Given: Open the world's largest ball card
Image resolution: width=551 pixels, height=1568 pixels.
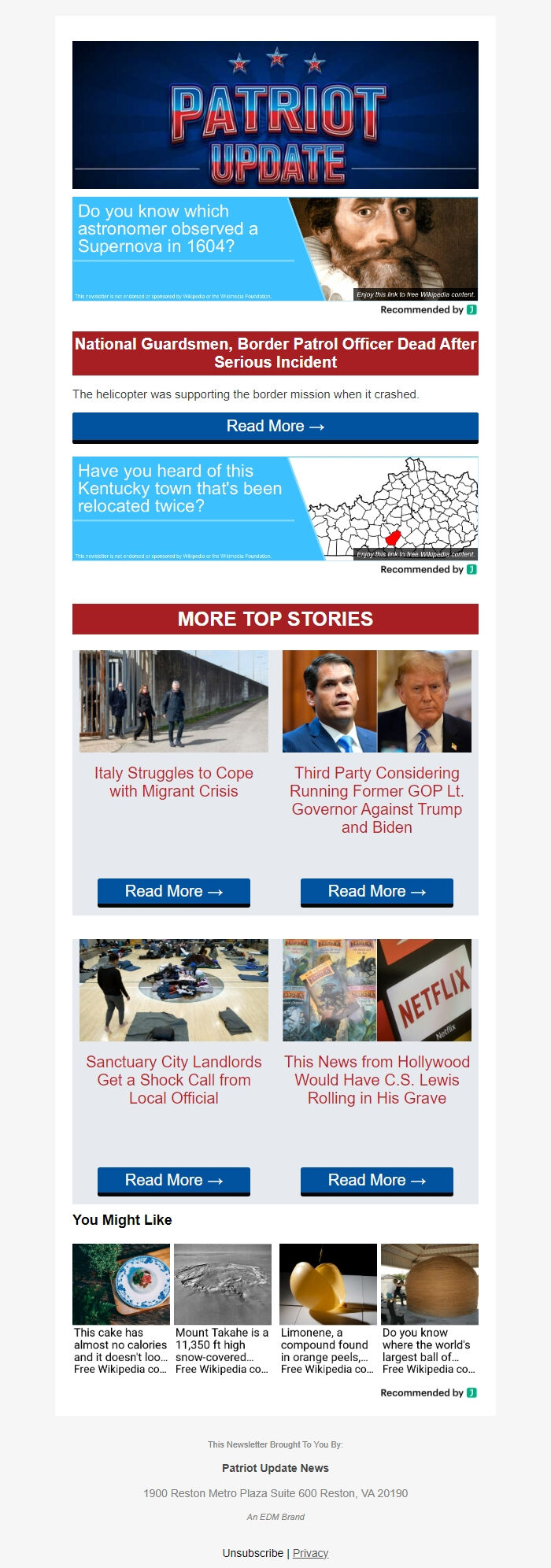Looking at the screenshot, I should (430, 1310).
